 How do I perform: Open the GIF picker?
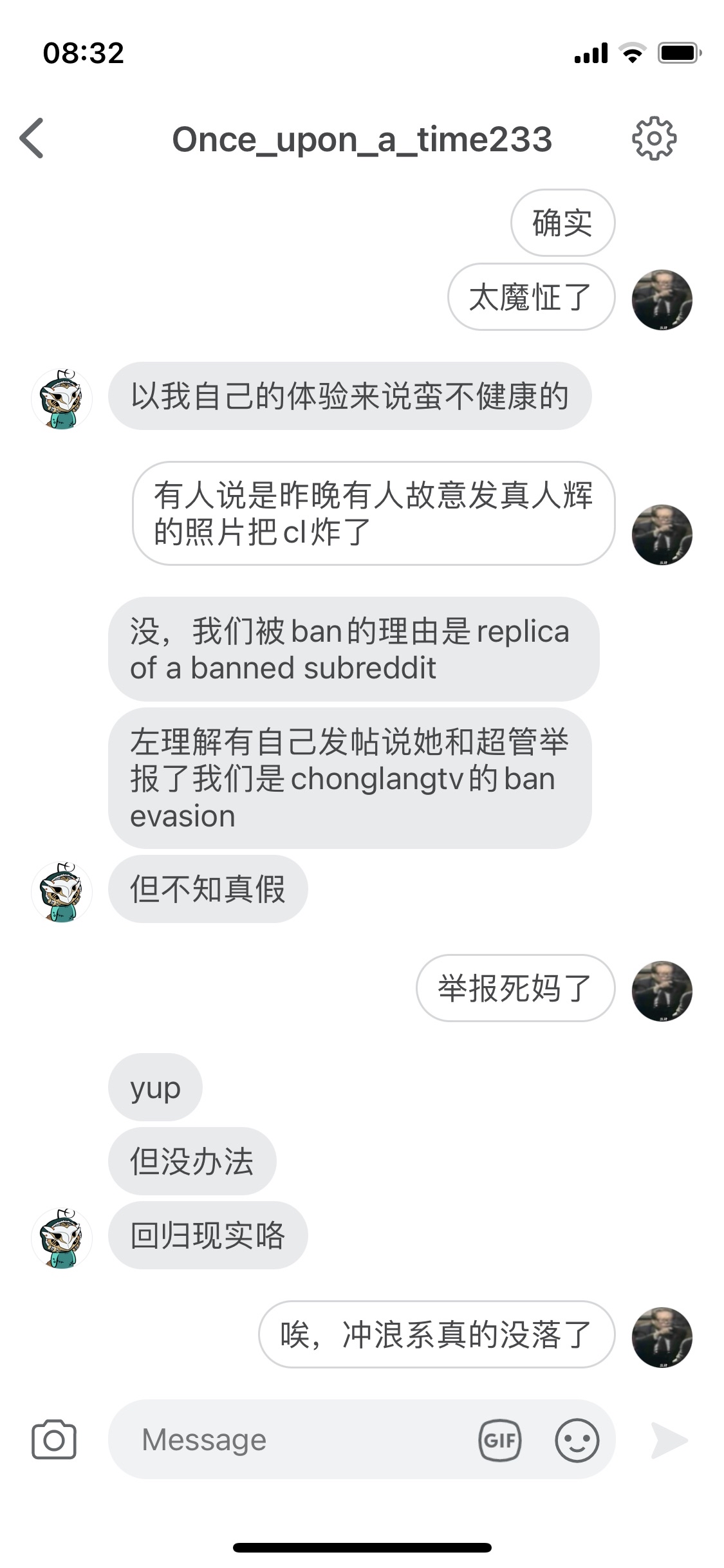pyautogui.click(x=499, y=1440)
